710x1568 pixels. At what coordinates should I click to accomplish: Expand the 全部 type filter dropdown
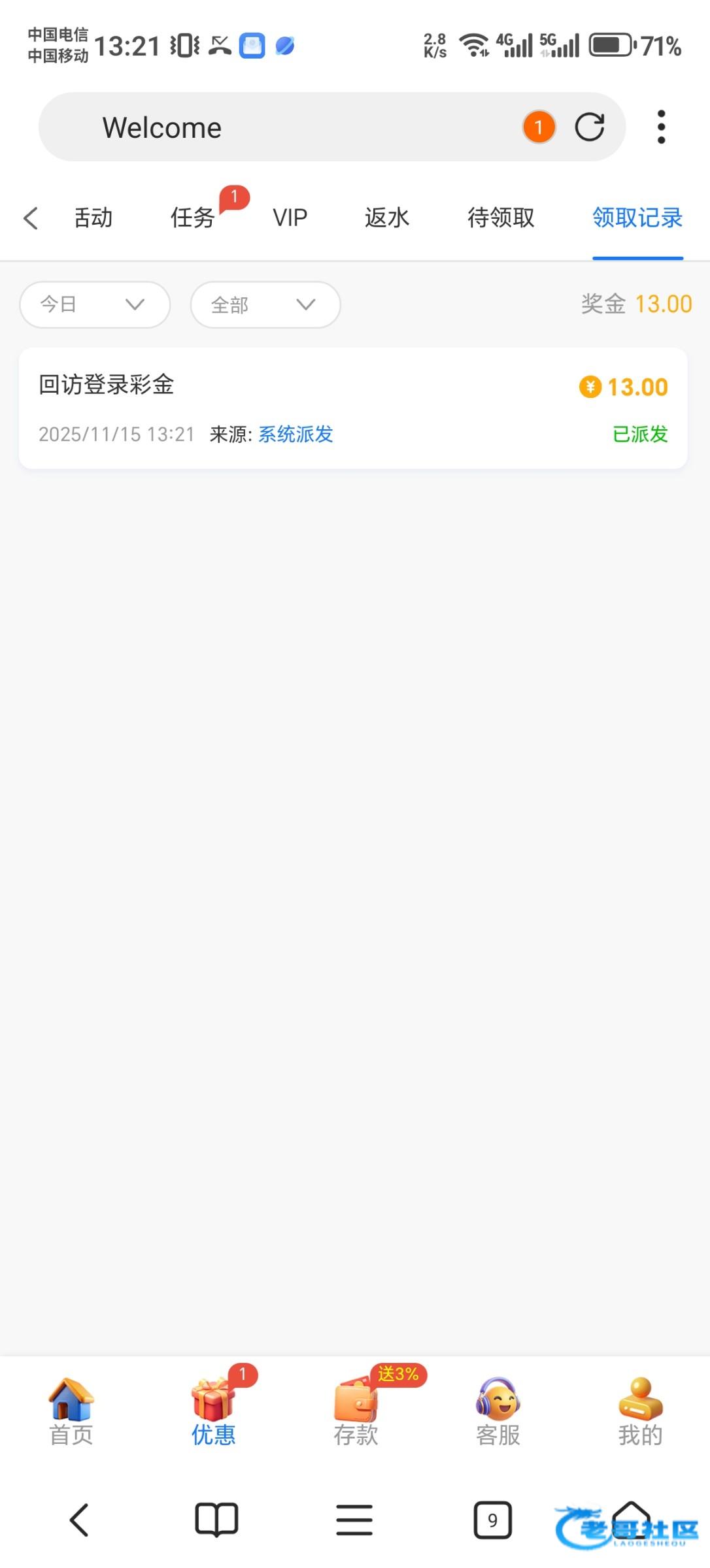click(x=265, y=304)
